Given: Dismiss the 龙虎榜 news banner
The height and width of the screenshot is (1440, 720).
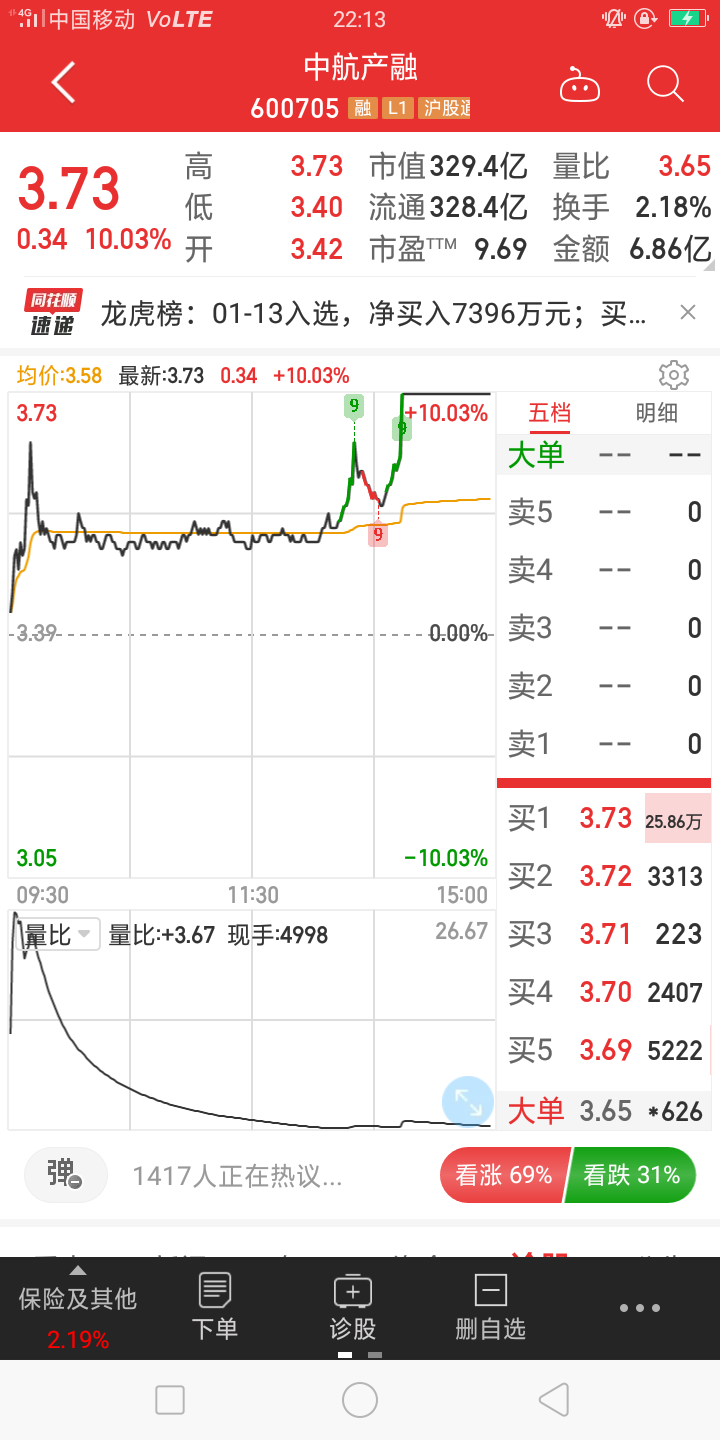Looking at the screenshot, I should tap(688, 313).
